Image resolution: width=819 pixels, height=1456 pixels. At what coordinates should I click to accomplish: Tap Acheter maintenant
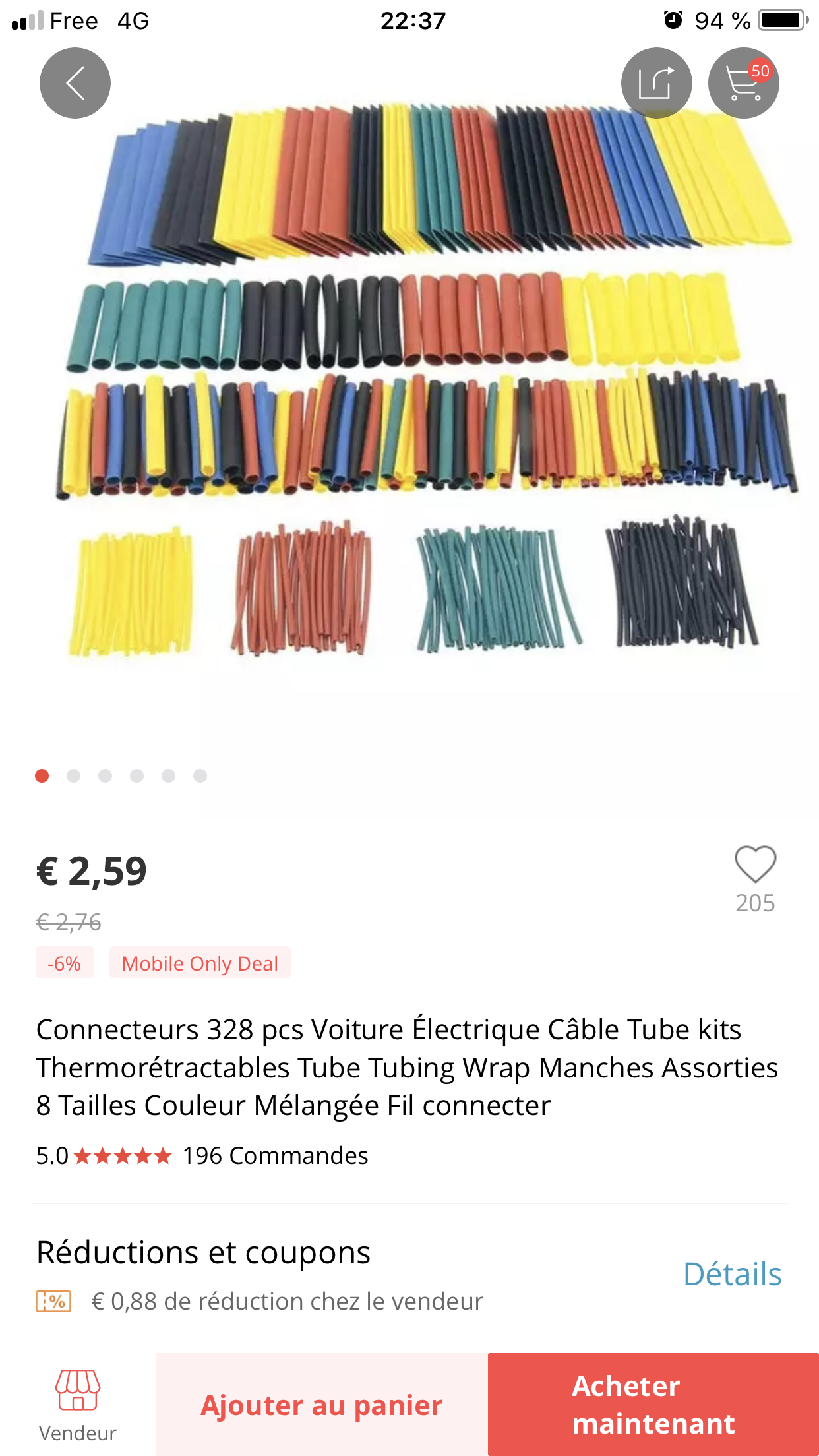[653, 1405]
